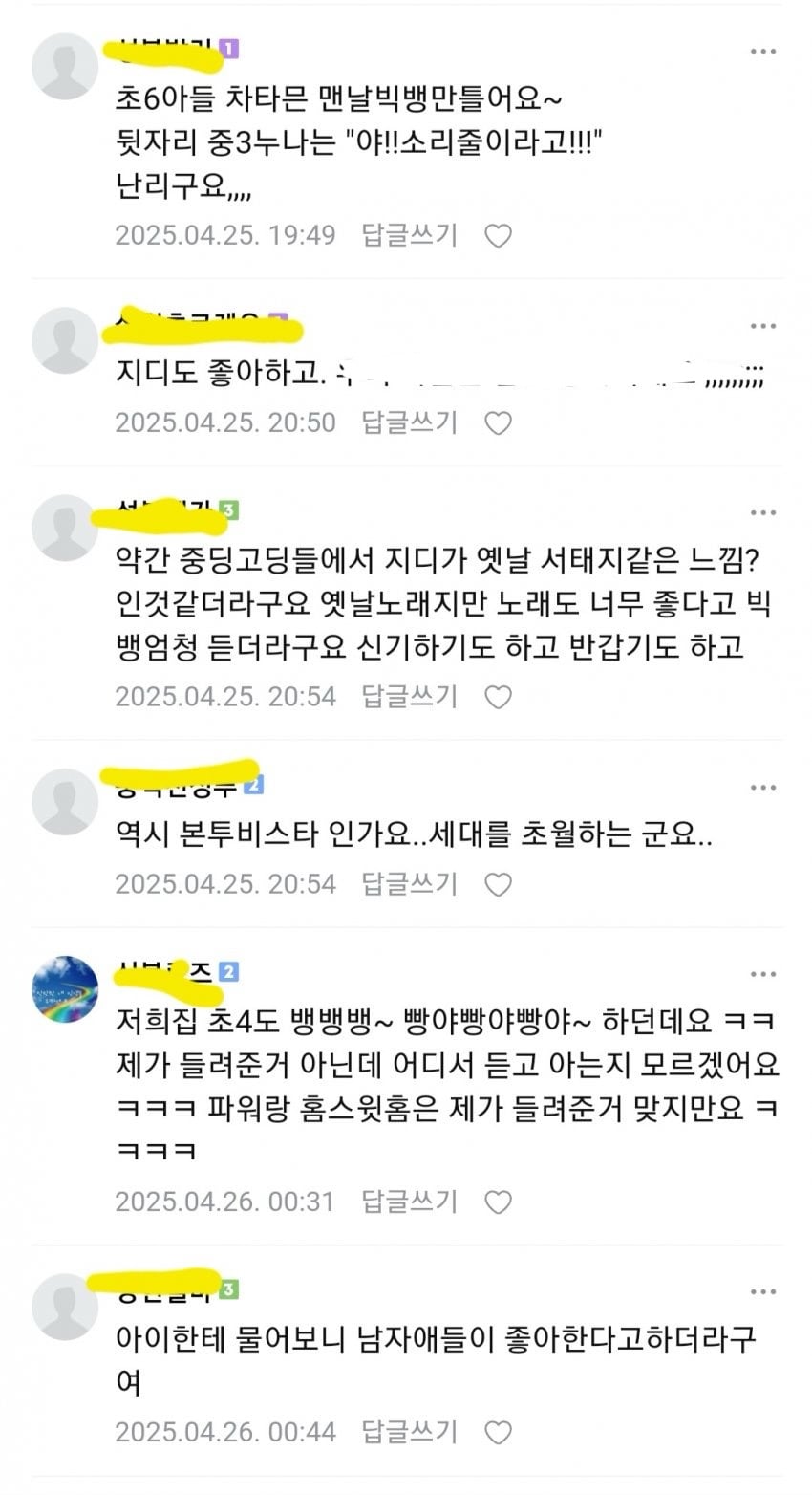This screenshot has width=812, height=1495.
Task: Like the 19:49 comment about 초6아들
Action: pyautogui.click(x=498, y=235)
